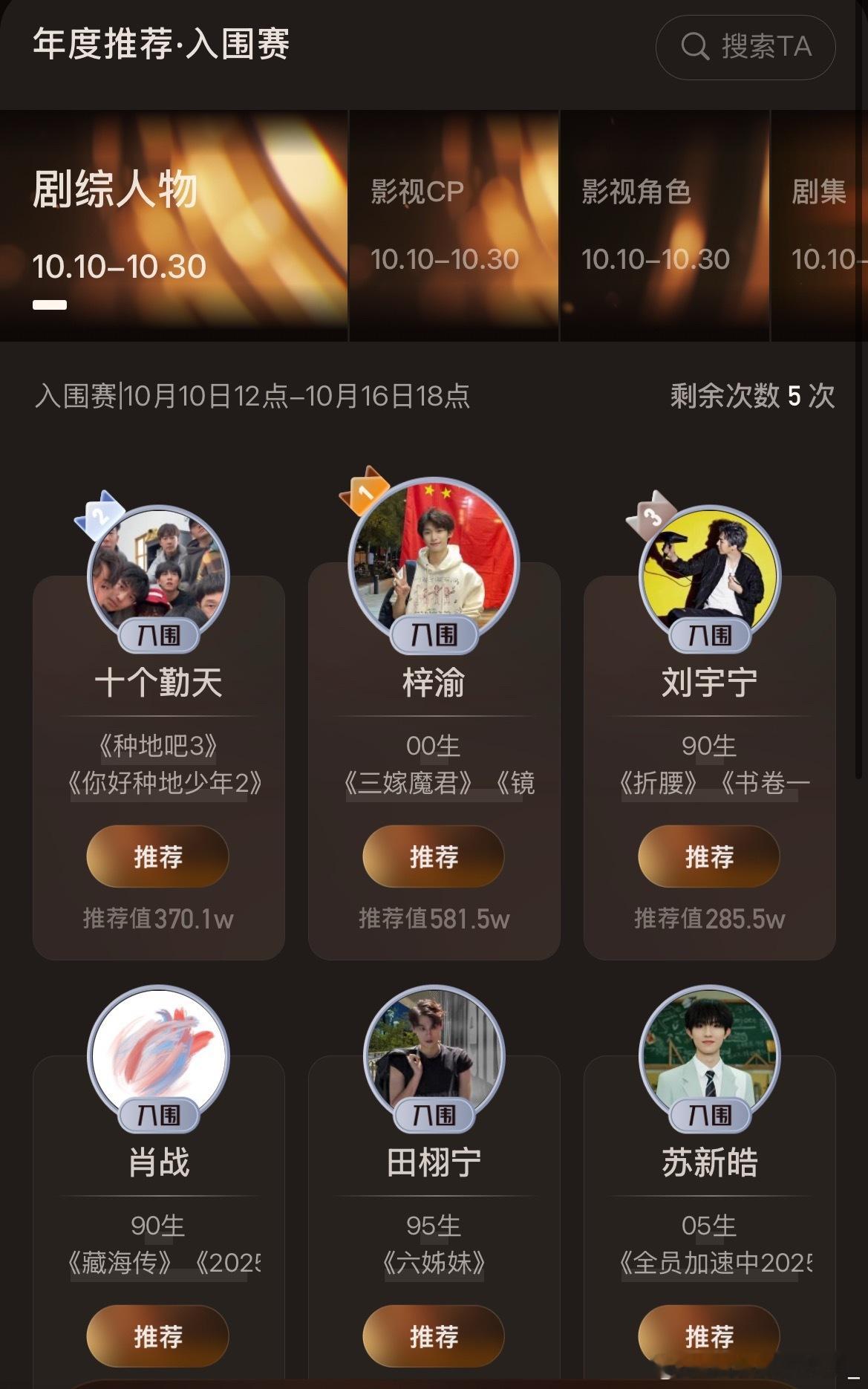Recommend 苏新皓 with the 推荐 button
This screenshot has width=868, height=1389.
click(708, 1336)
